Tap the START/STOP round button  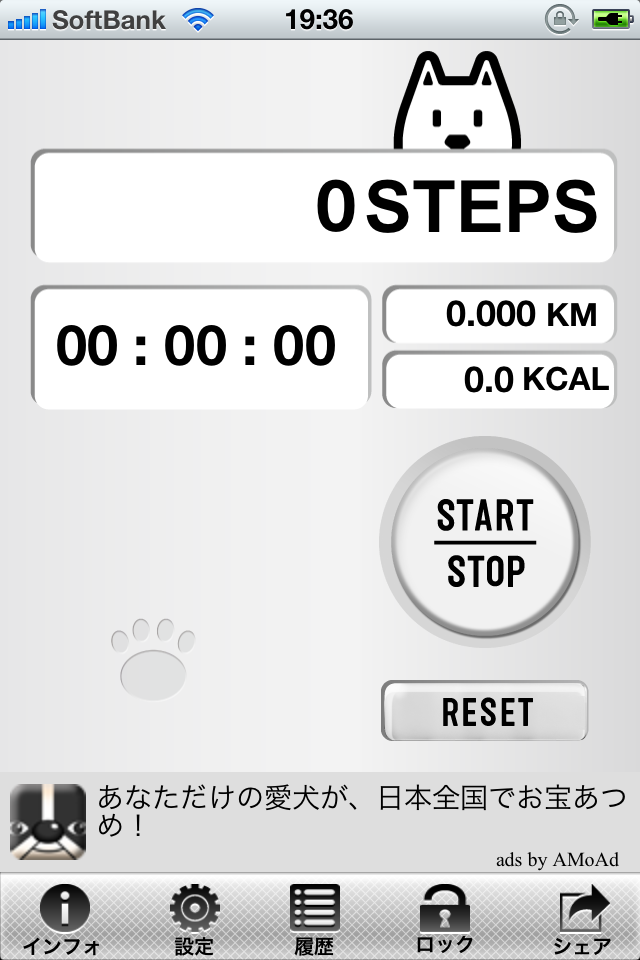(x=484, y=542)
